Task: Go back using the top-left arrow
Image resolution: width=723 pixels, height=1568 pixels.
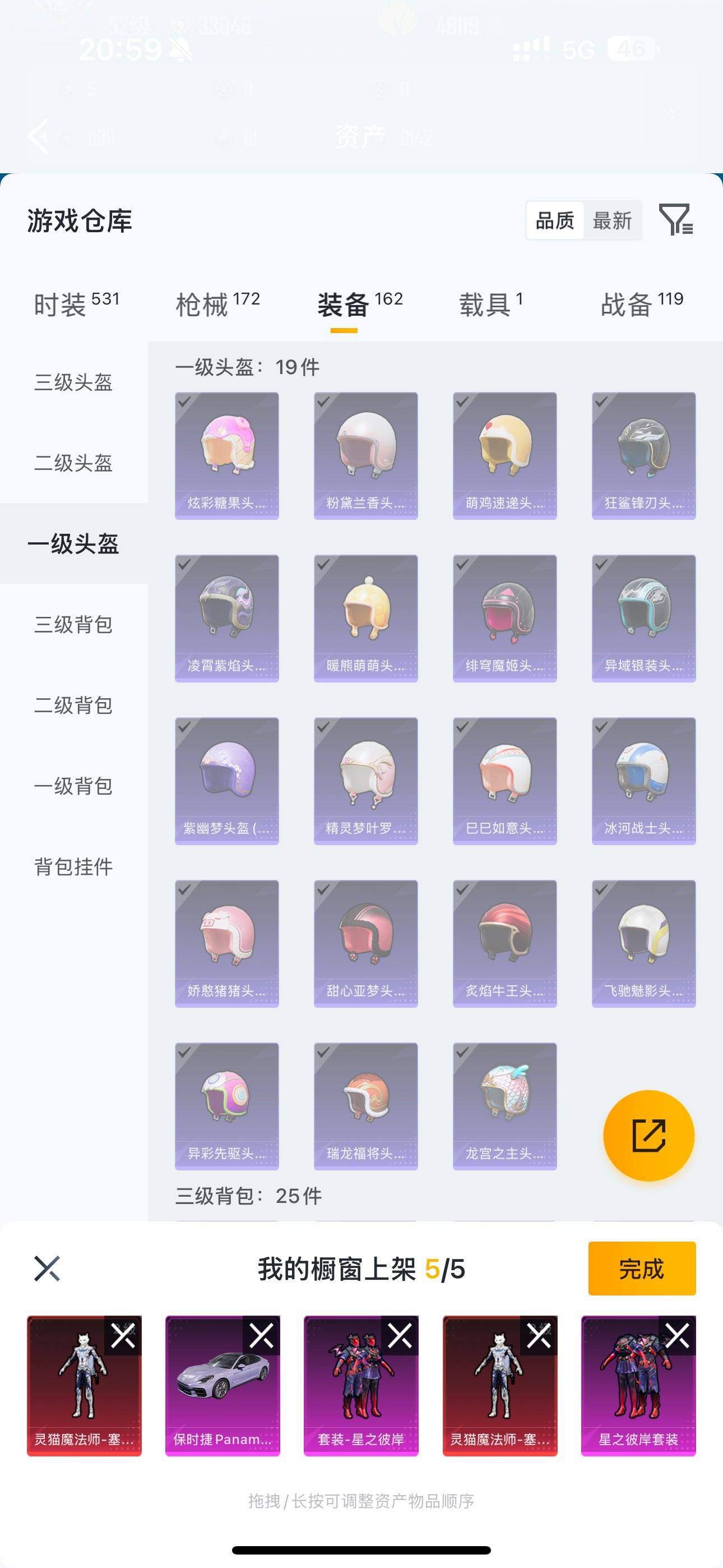Action: 38,136
